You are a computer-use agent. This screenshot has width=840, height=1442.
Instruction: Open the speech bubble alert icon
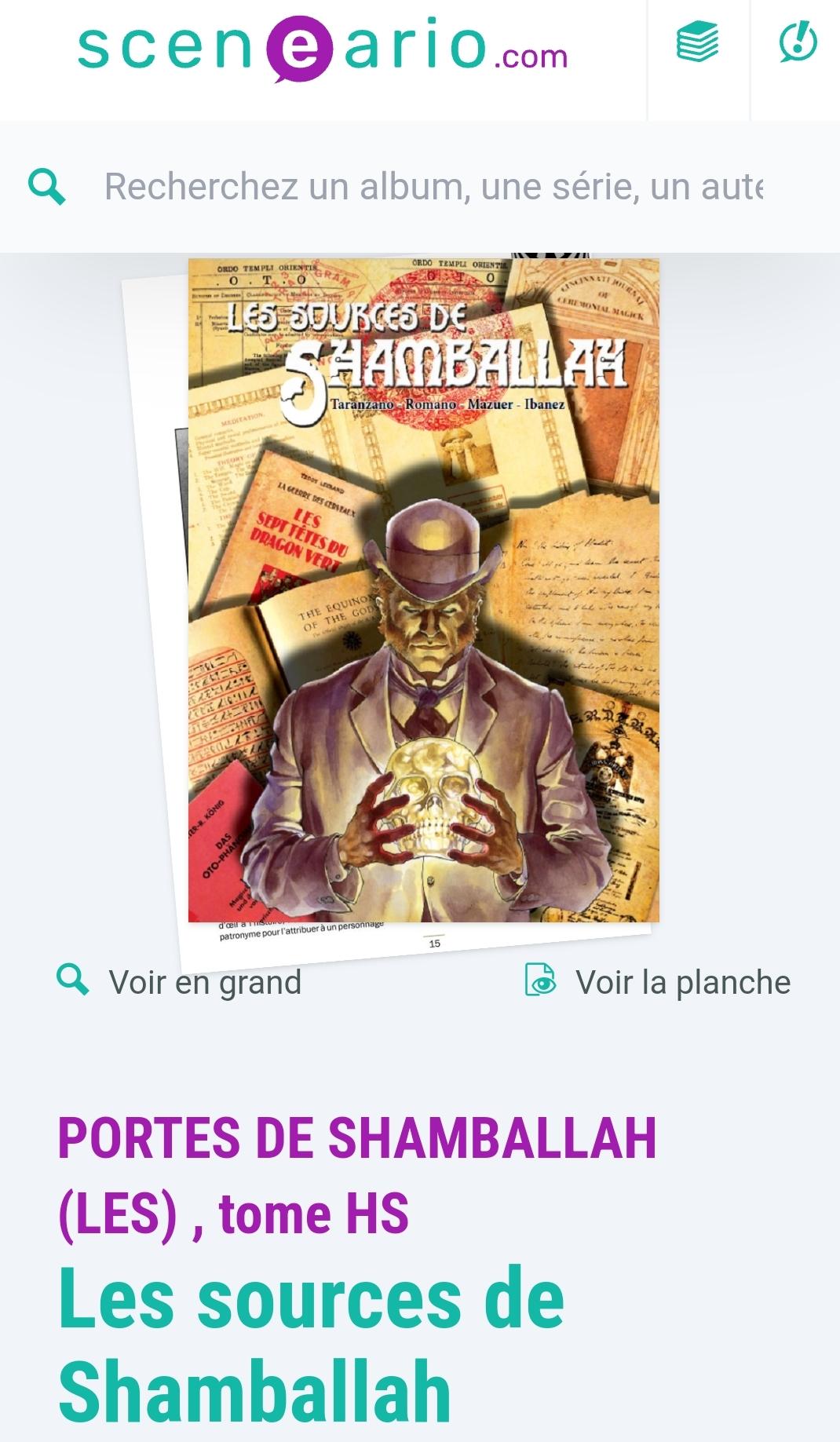point(798,42)
